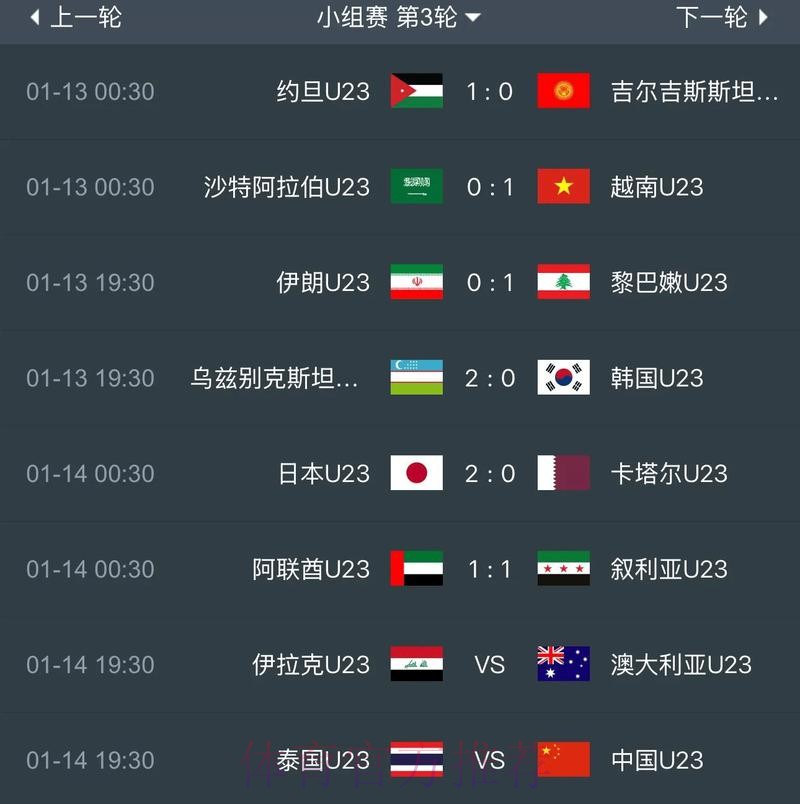The width and height of the screenshot is (800, 804).
Task: Open the 约旦U23 vs 吉尔吉斯斯坦 match
Action: 490,92
